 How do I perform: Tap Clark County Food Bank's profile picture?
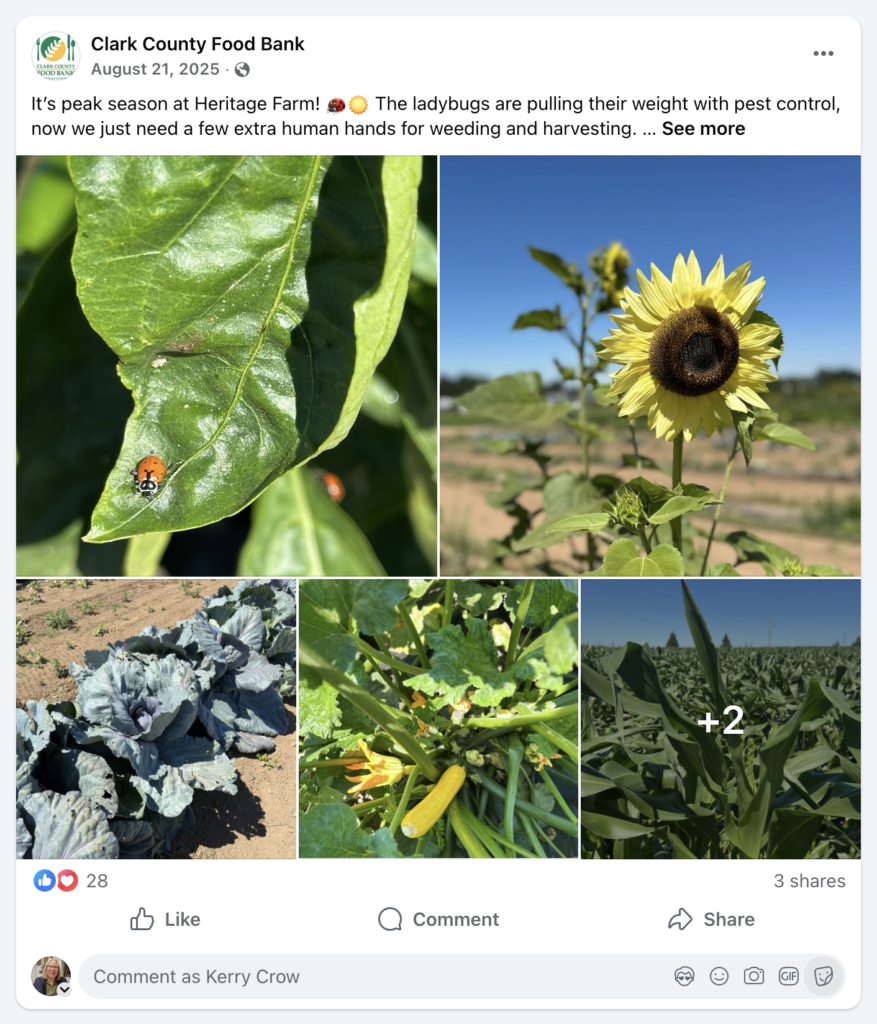(x=55, y=56)
